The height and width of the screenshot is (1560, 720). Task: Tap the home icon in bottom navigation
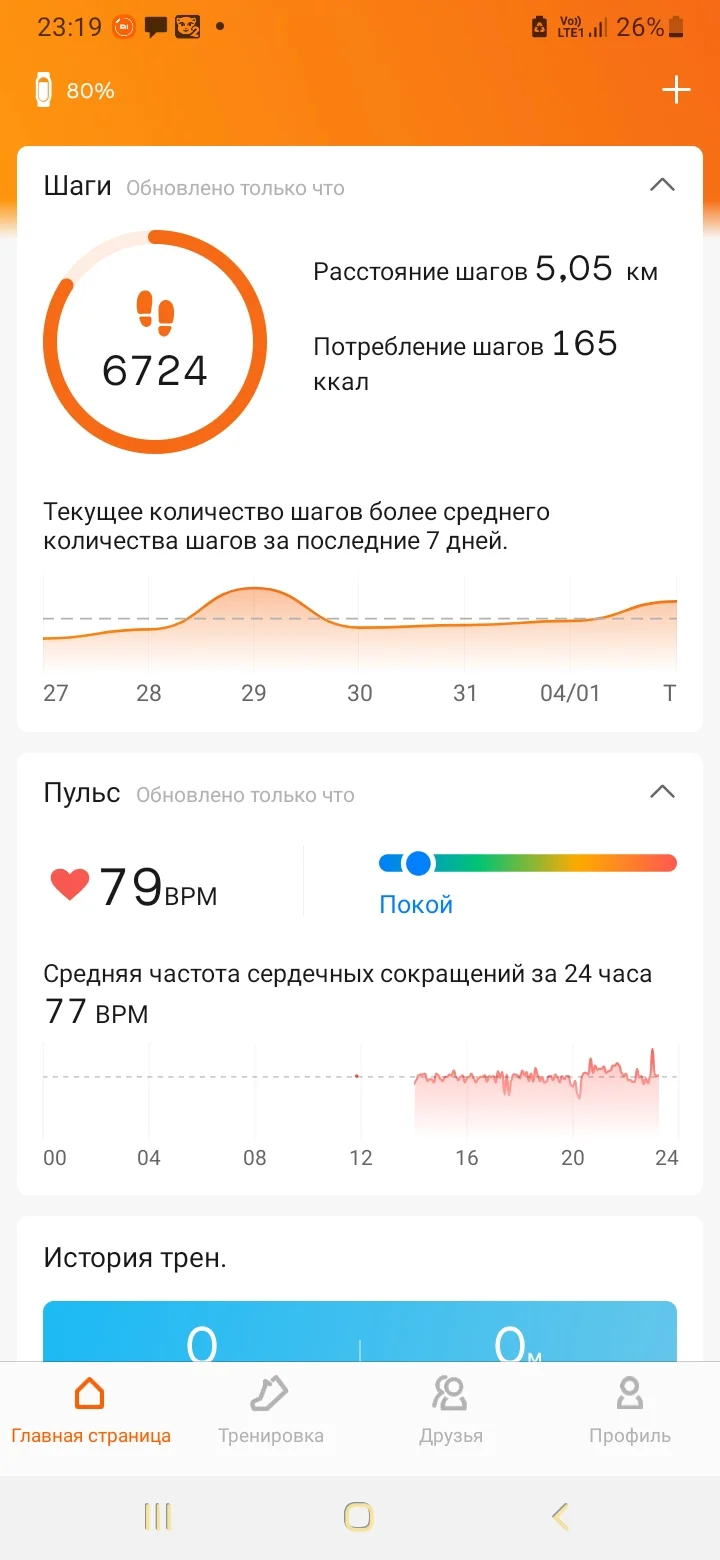(89, 1392)
